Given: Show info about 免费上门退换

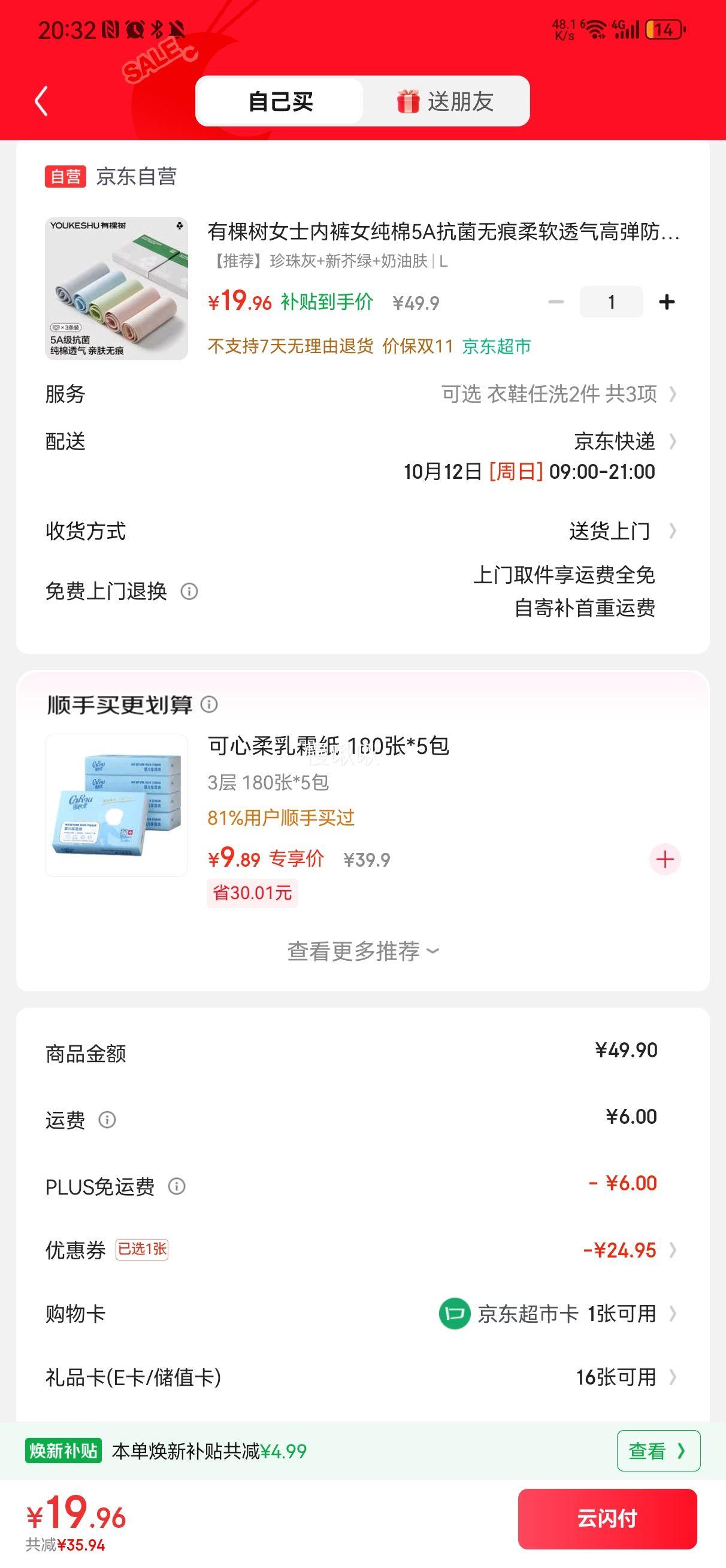Looking at the screenshot, I should (189, 591).
